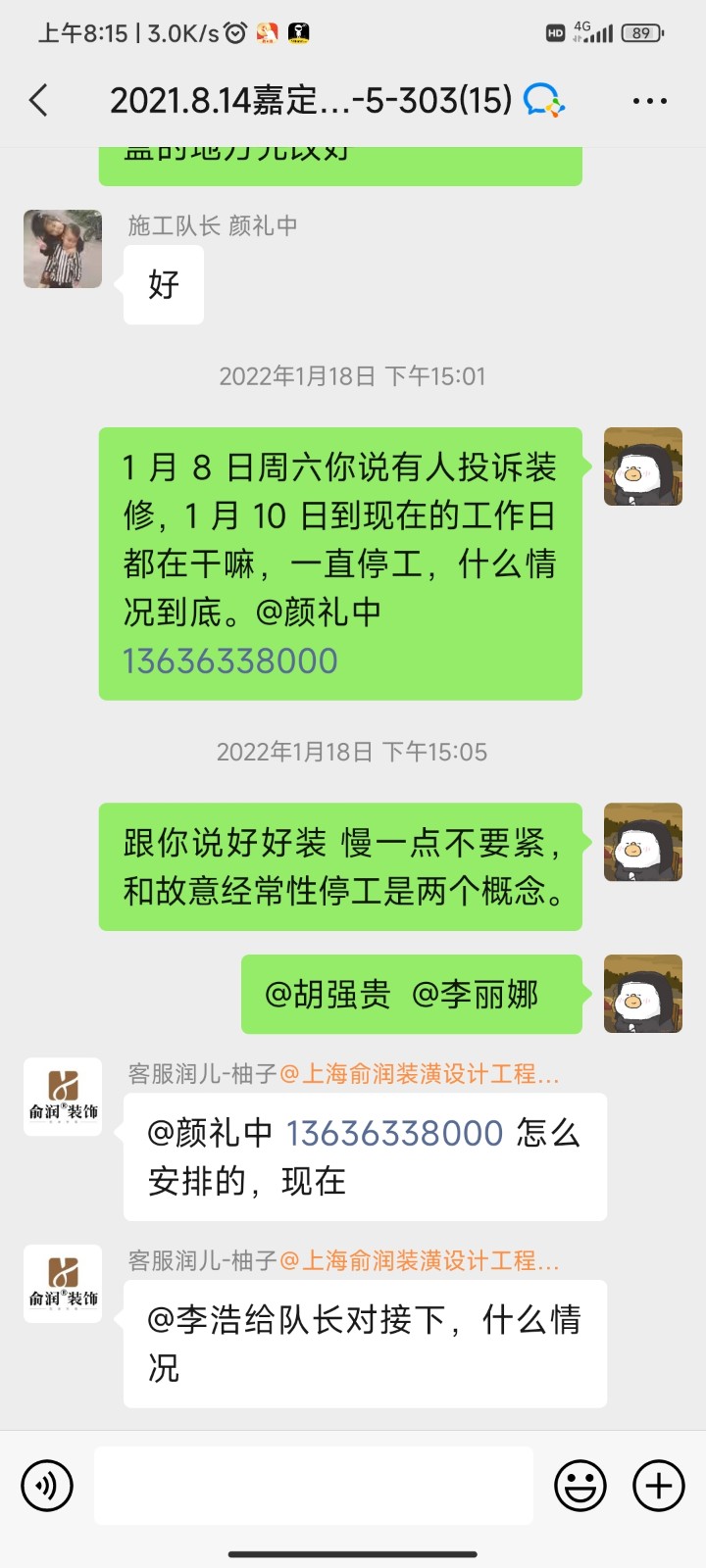Open the three-dot chat options menu
This screenshot has width=706, height=1568.
(649, 100)
